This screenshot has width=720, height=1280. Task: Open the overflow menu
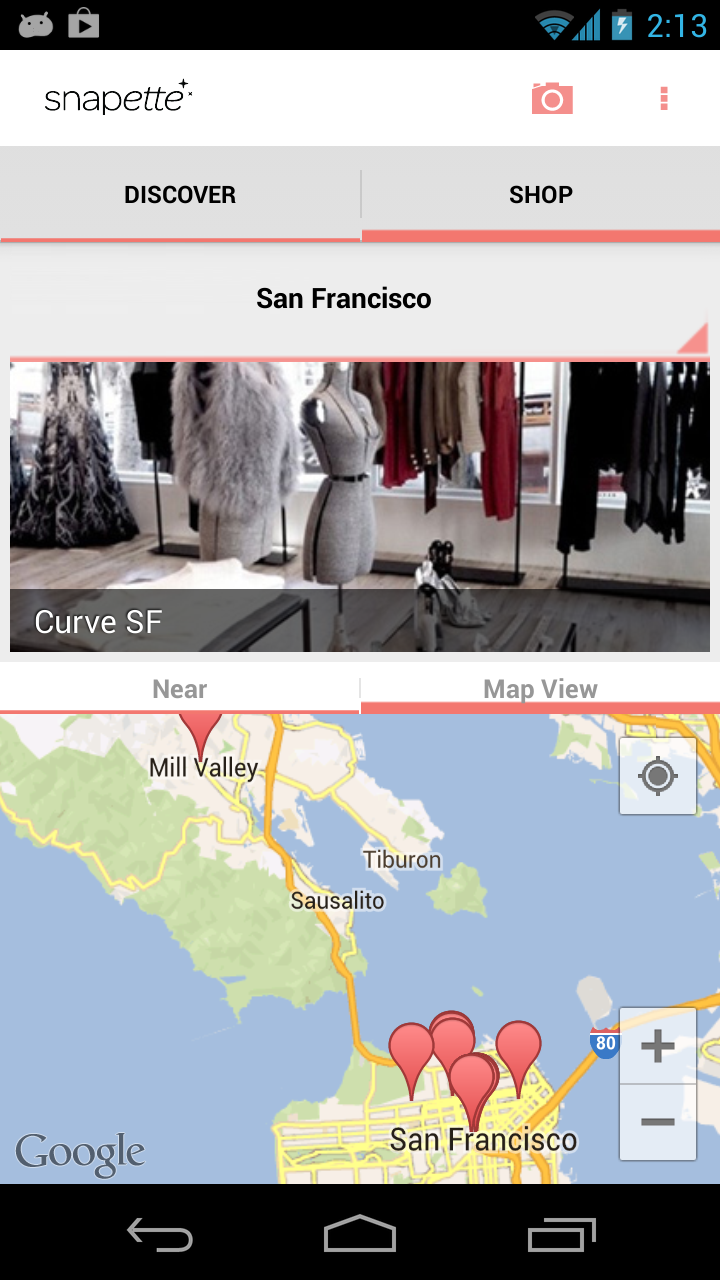pos(663,98)
